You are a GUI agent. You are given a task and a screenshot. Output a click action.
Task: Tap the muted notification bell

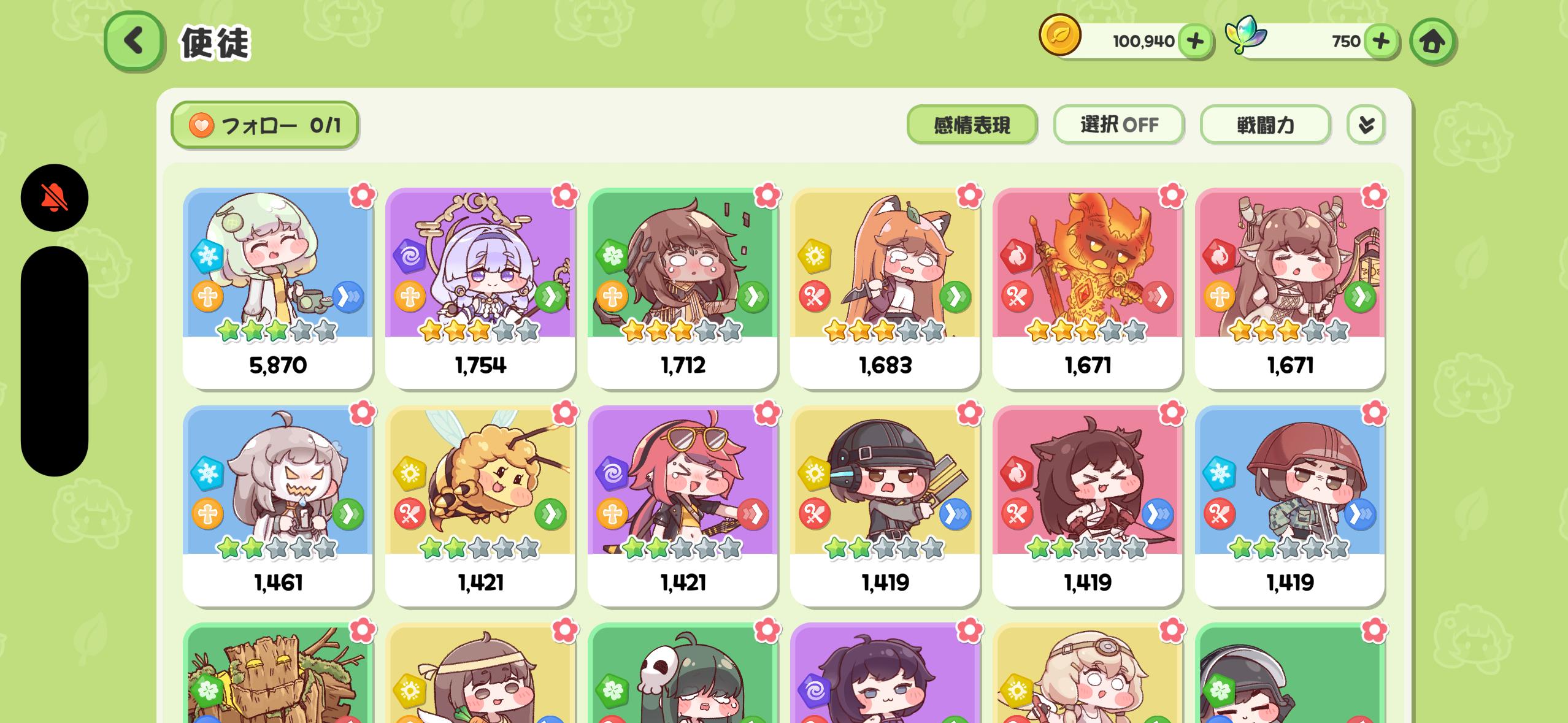[55, 197]
